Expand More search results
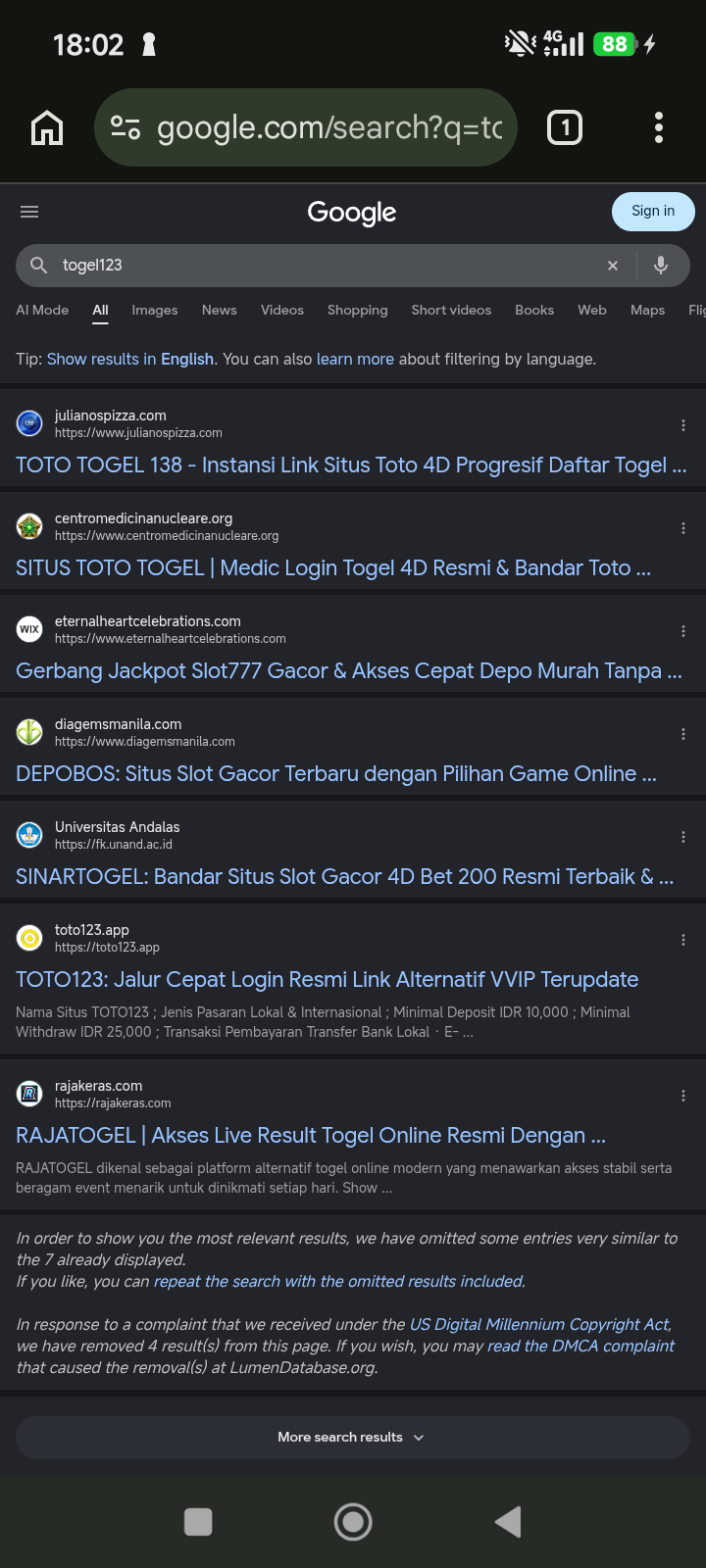 click(353, 1438)
